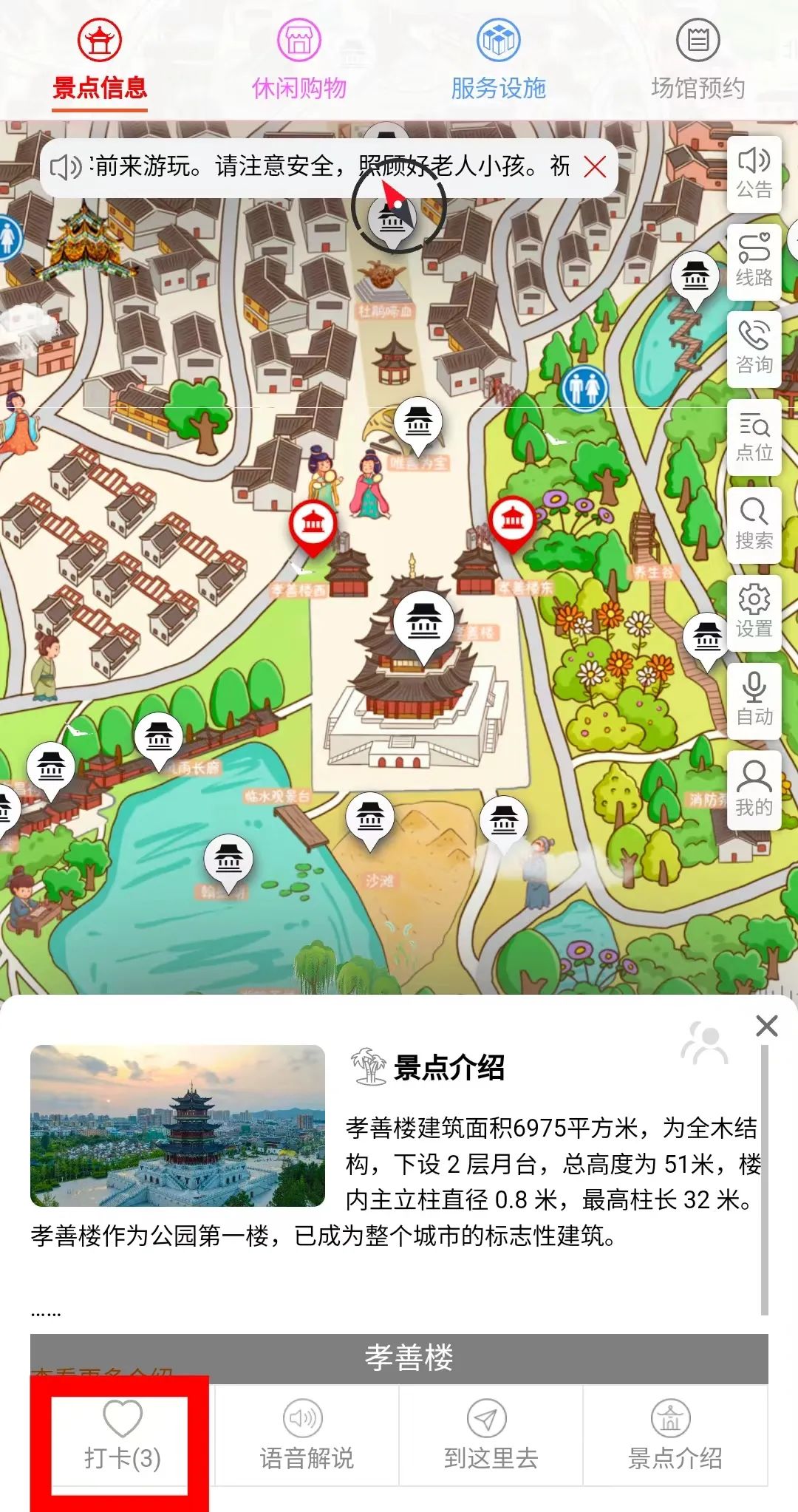Switch to the 休闲购物 tab
Viewport: 798px width, 1512px height.
coord(299,63)
